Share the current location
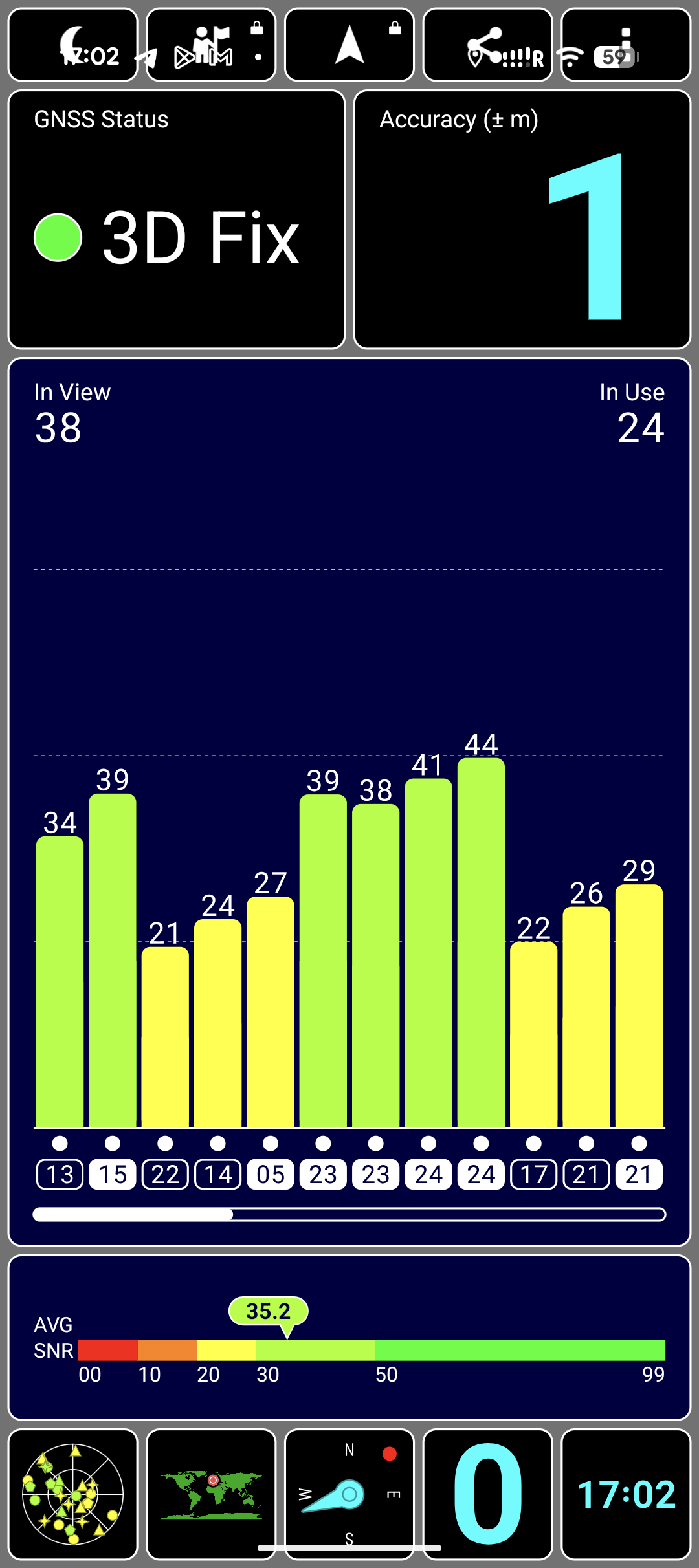 click(487, 45)
